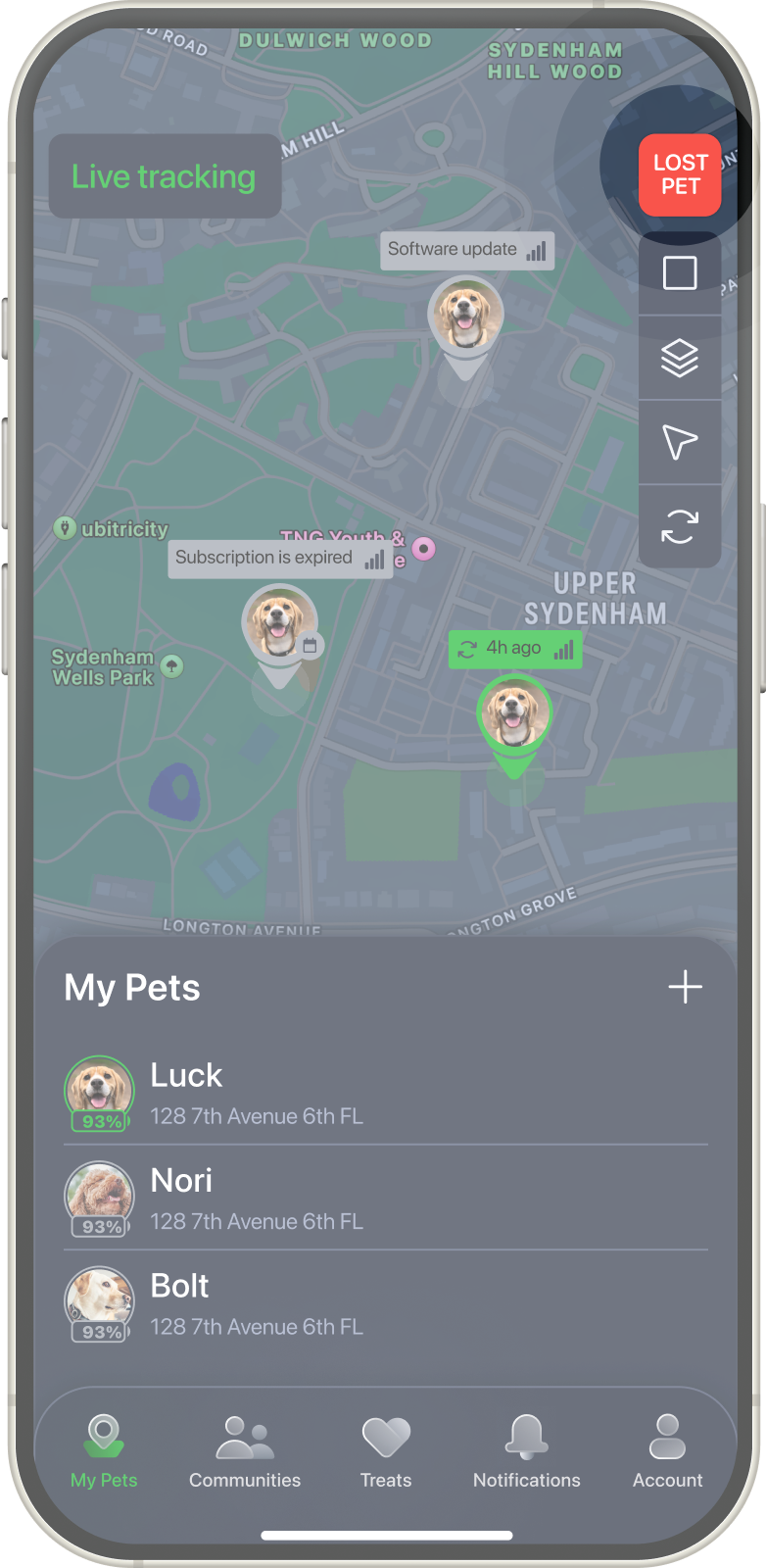Switch to the Communities tab
Image resolution: width=766 pixels, height=1568 pixels.
pyautogui.click(x=245, y=1451)
